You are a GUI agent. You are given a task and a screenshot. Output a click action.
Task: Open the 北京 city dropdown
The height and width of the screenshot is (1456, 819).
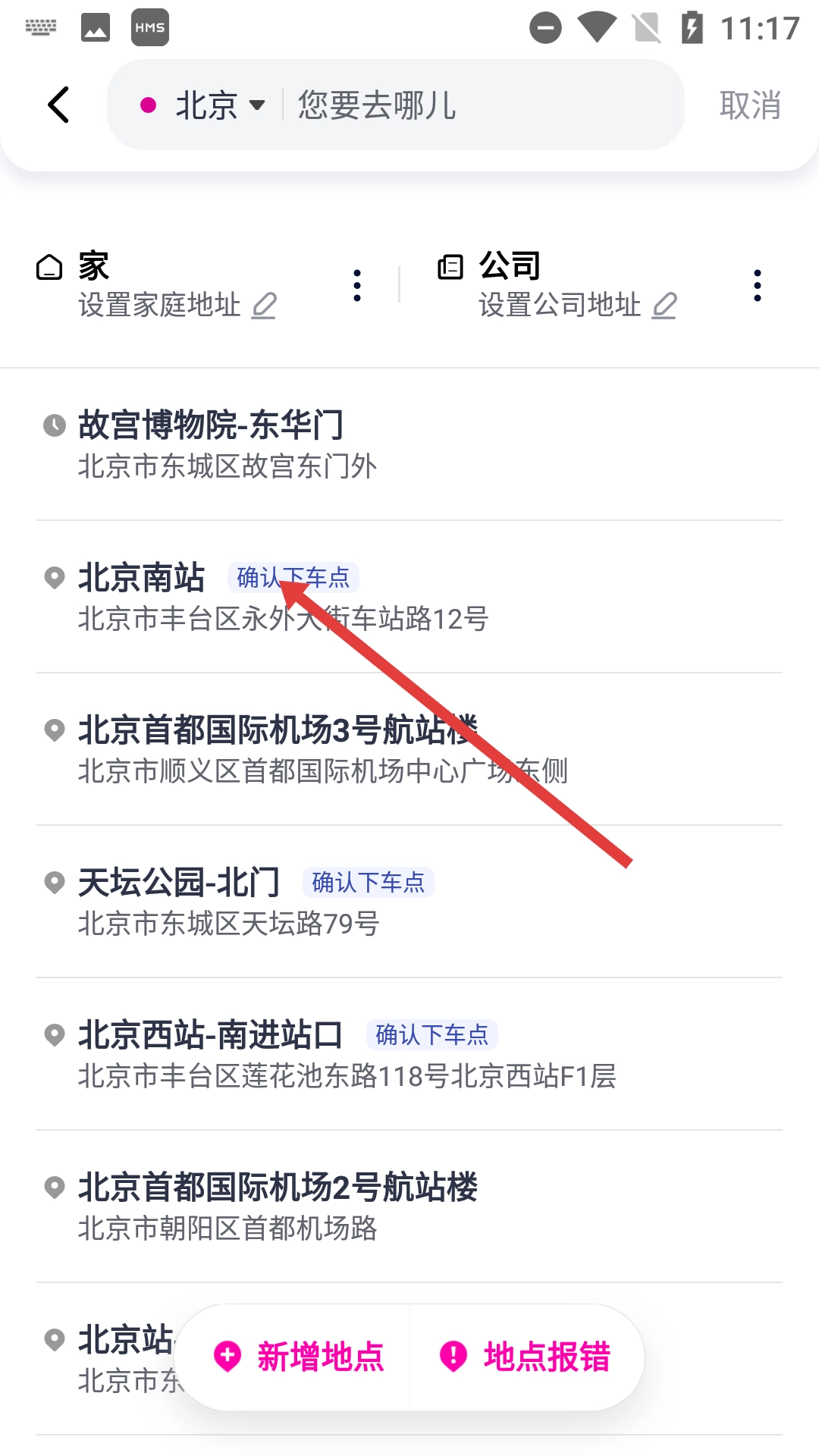coord(218,105)
